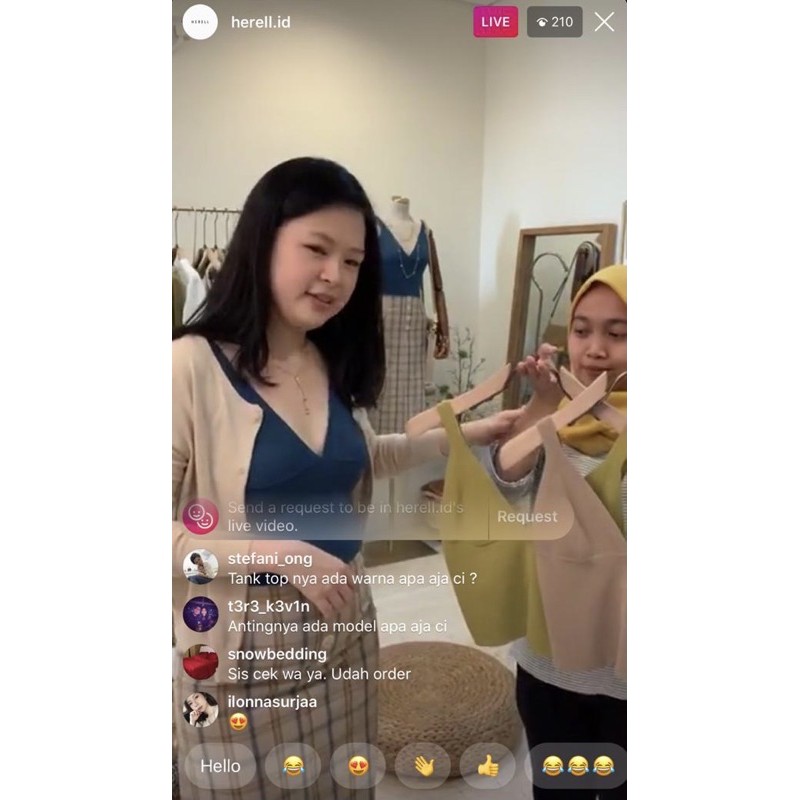The height and width of the screenshot is (800, 800).
Task: Open herell.id profile from header
Action: click(x=260, y=22)
